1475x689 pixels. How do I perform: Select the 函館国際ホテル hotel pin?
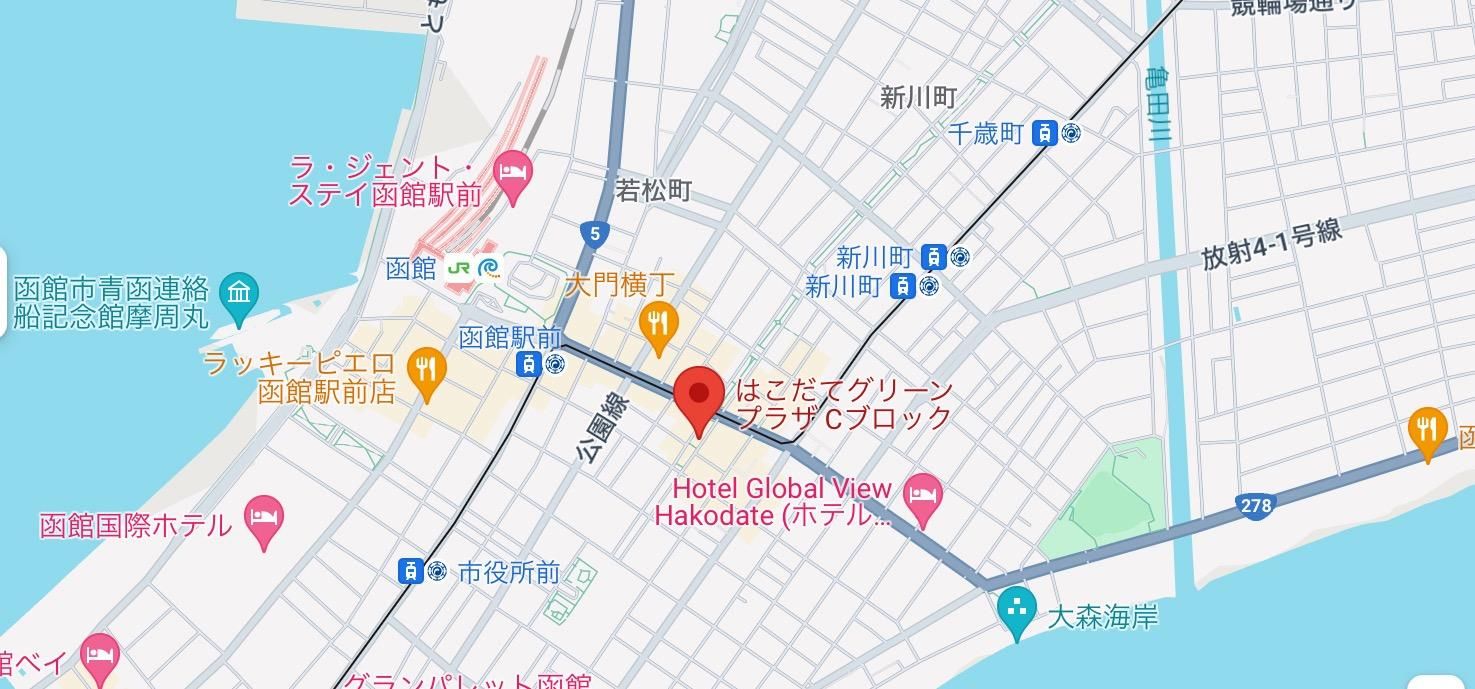[265, 518]
